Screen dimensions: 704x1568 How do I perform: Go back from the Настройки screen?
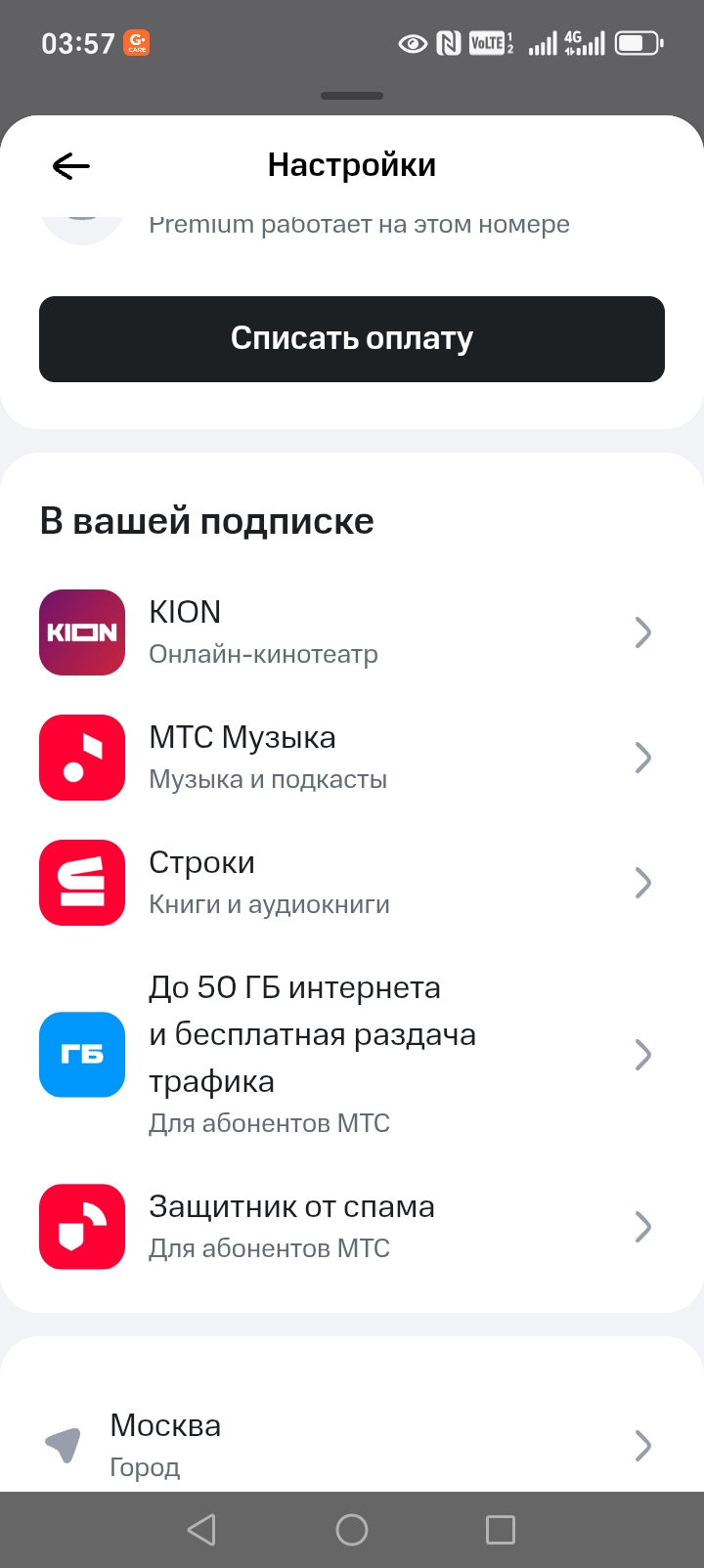70,166
